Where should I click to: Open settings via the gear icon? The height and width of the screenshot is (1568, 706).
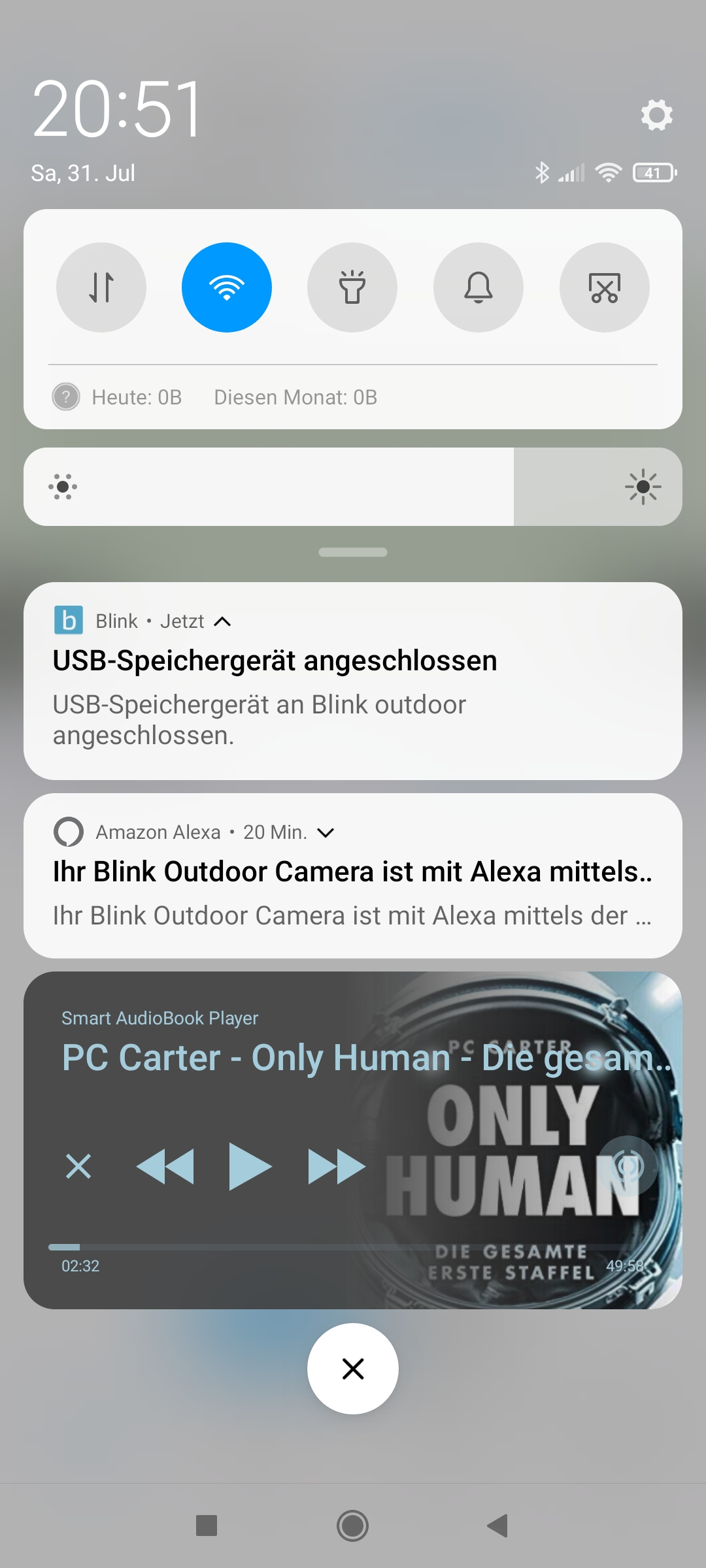pos(656,115)
